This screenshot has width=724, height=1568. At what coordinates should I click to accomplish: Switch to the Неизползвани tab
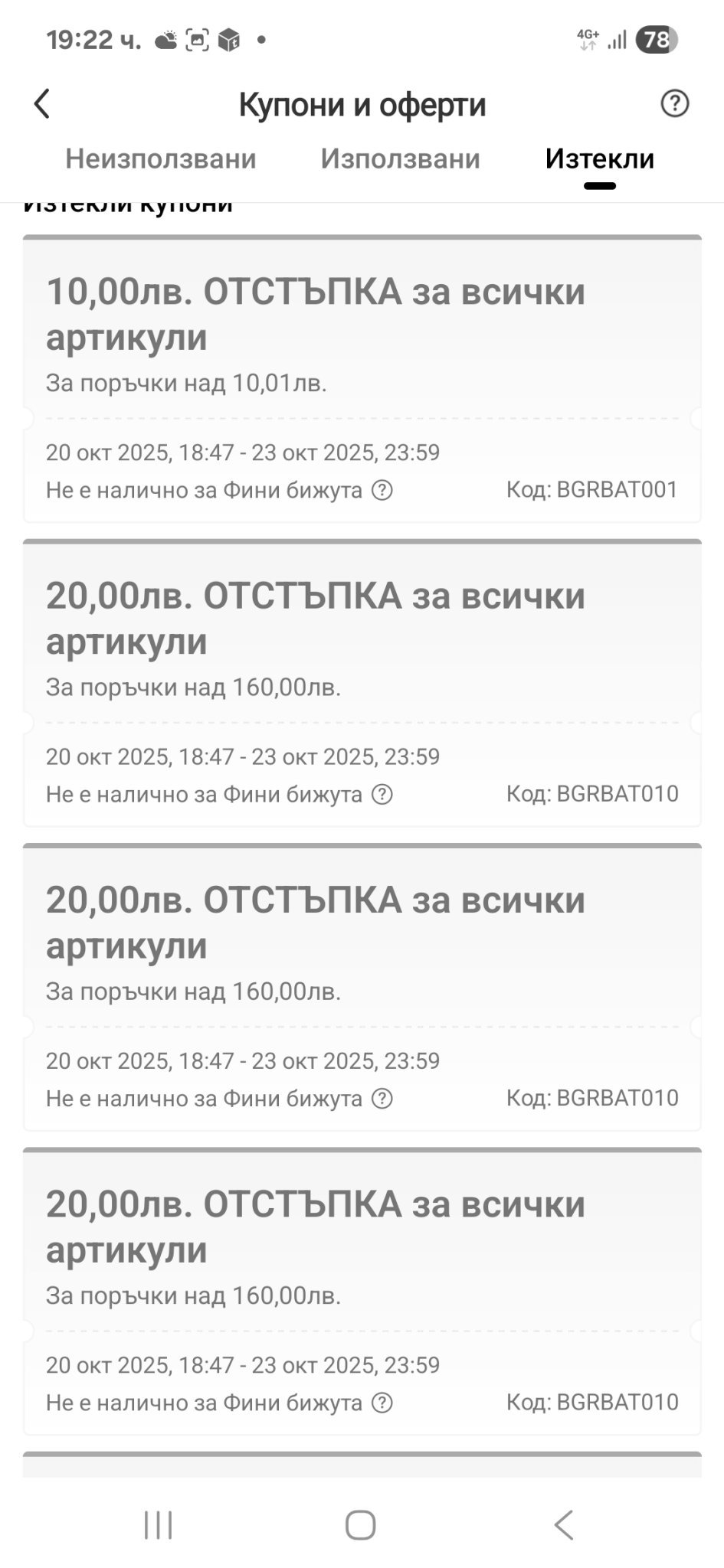(x=161, y=159)
